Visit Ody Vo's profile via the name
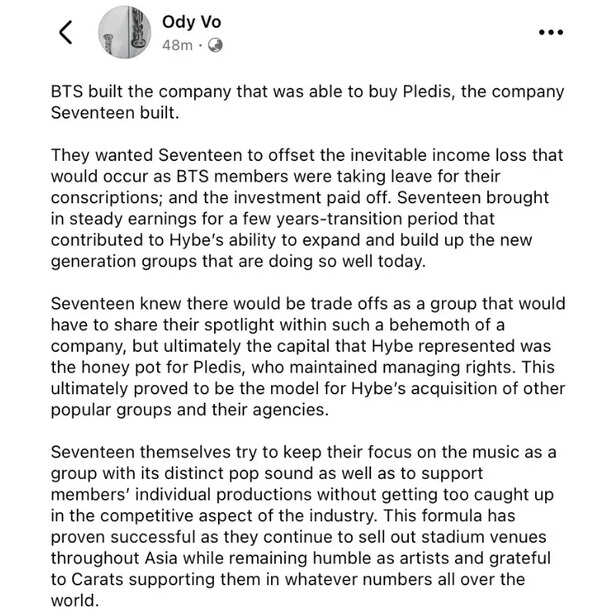The image size is (616, 616). tap(193, 21)
